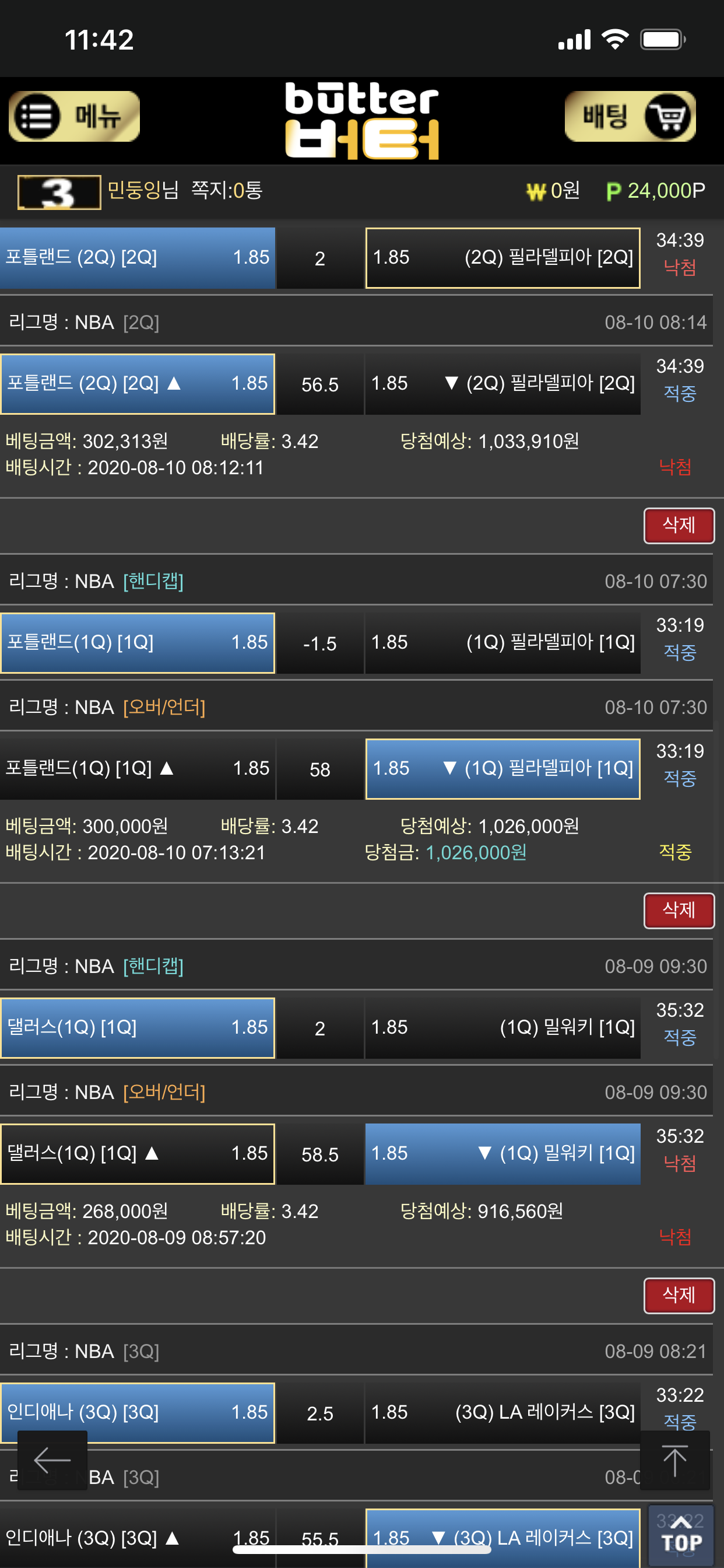Open the 배팅 cart button
The image size is (724, 1568).
click(x=630, y=116)
